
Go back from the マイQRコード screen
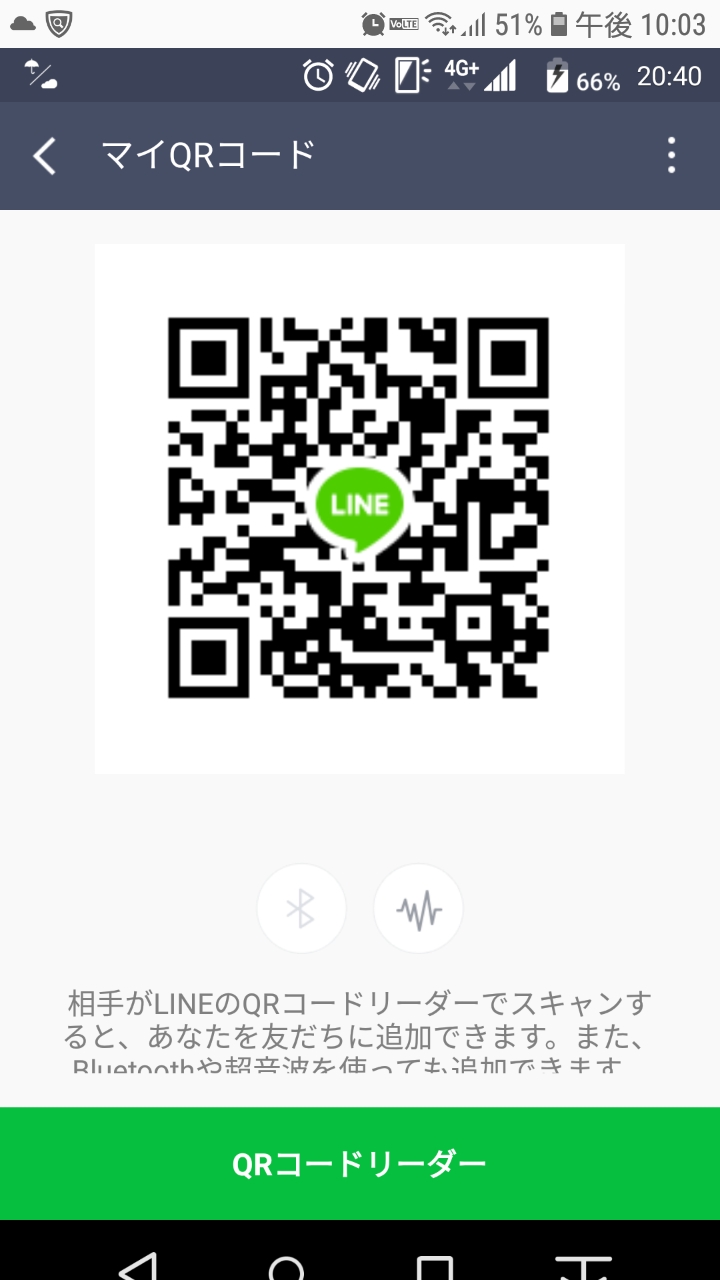click(45, 156)
